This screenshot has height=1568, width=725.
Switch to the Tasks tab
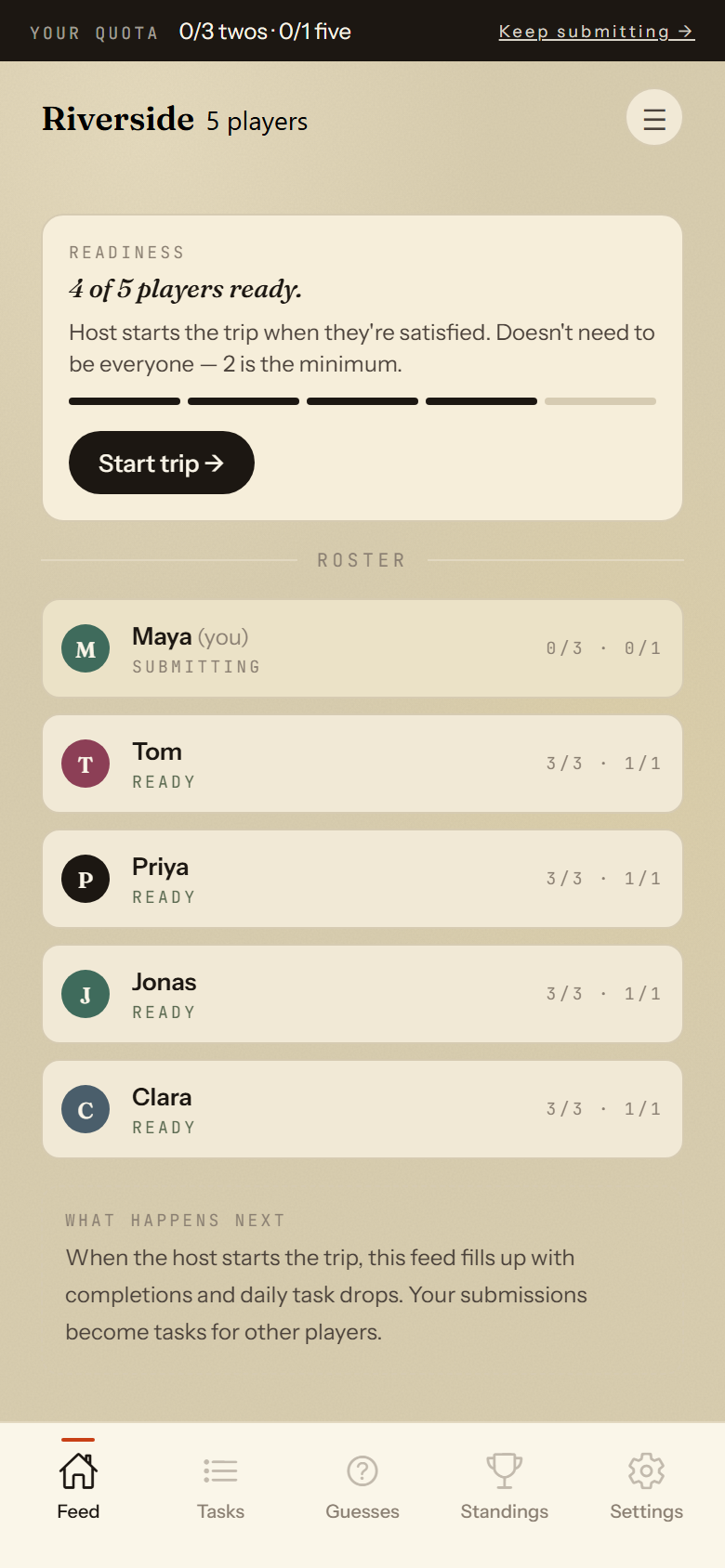(220, 1484)
